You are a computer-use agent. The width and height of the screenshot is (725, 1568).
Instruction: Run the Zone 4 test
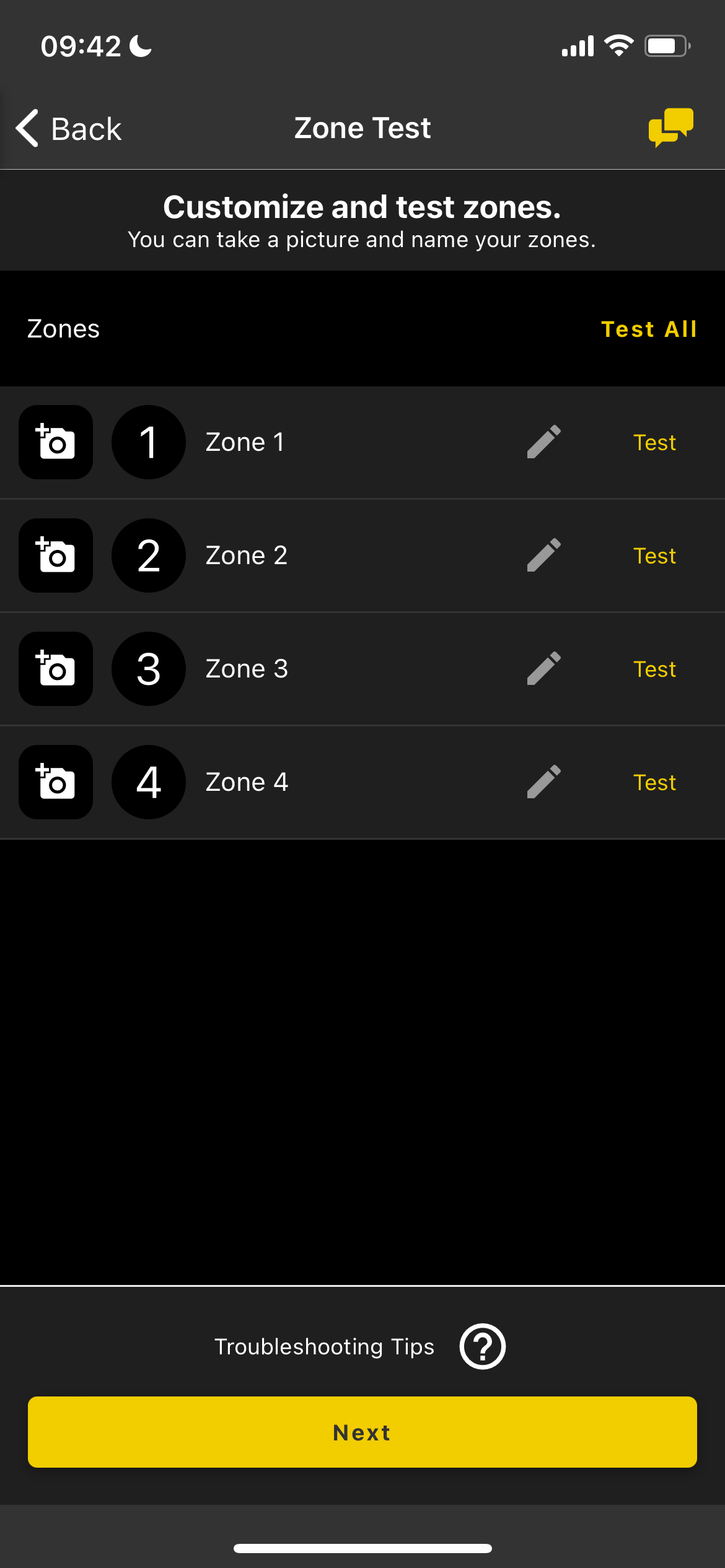click(x=654, y=782)
